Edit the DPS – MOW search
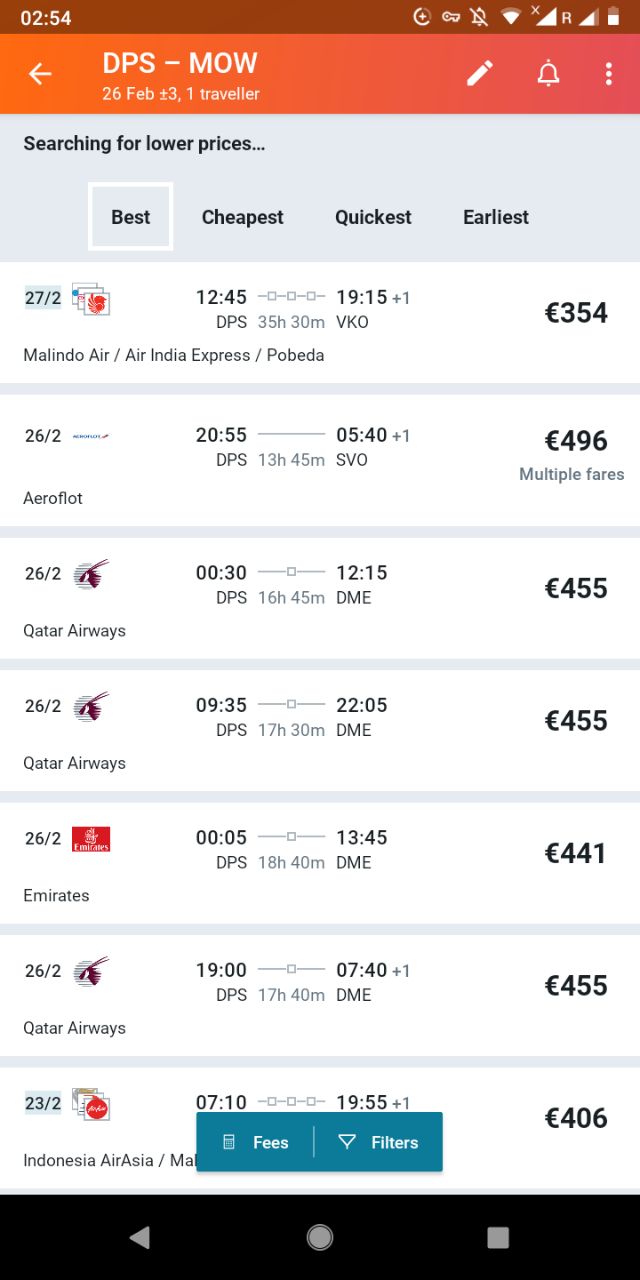The width and height of the screenshot is (640, 1280). point(480,73)
